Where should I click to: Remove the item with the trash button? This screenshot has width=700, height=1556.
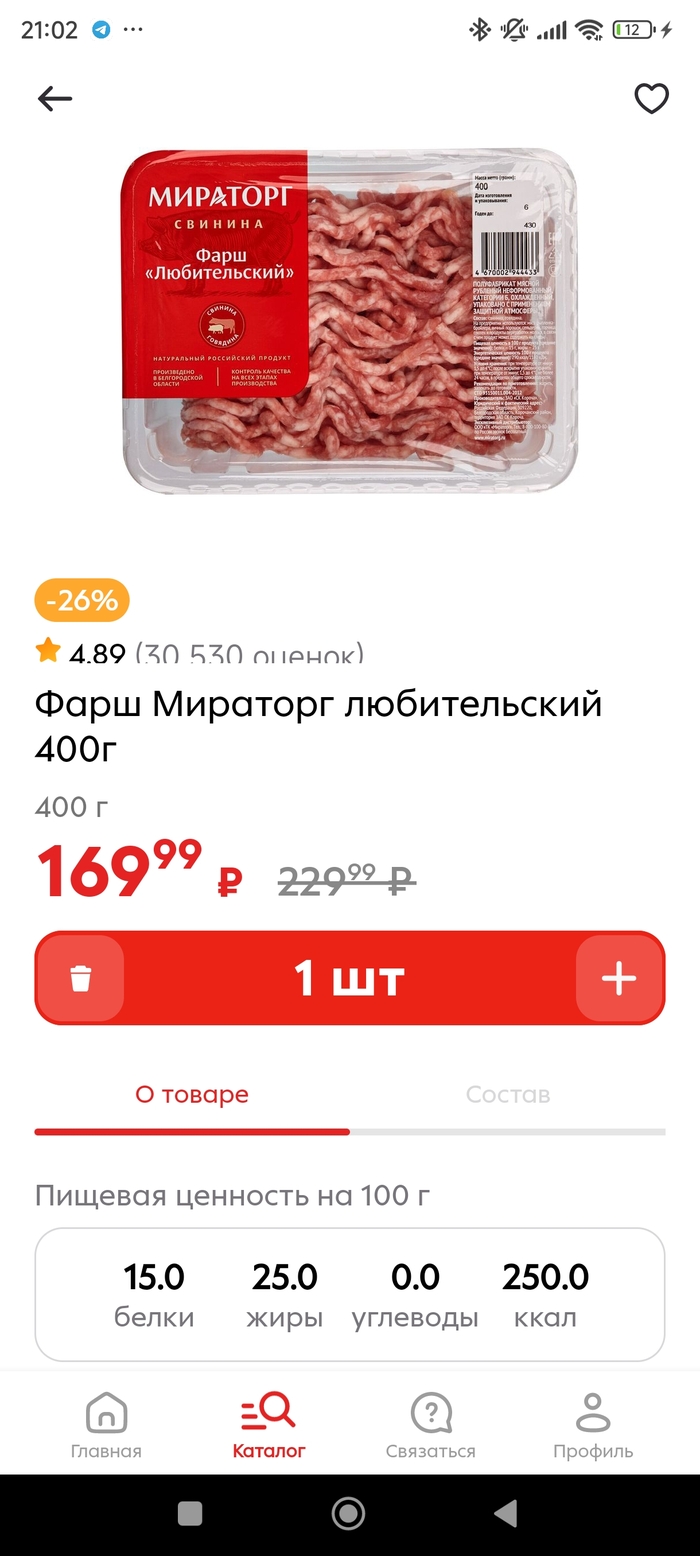[81, 978]
